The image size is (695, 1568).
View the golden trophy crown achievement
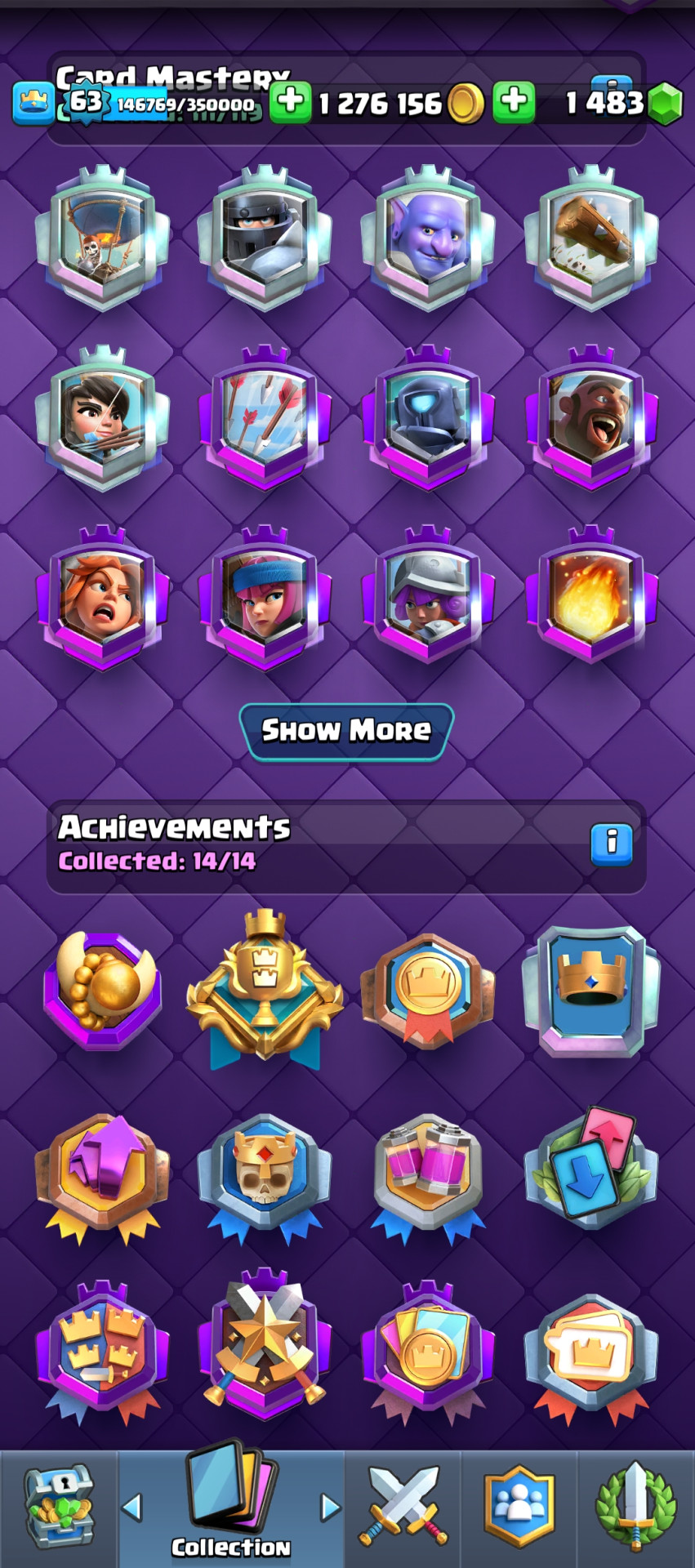pos(265,989)
